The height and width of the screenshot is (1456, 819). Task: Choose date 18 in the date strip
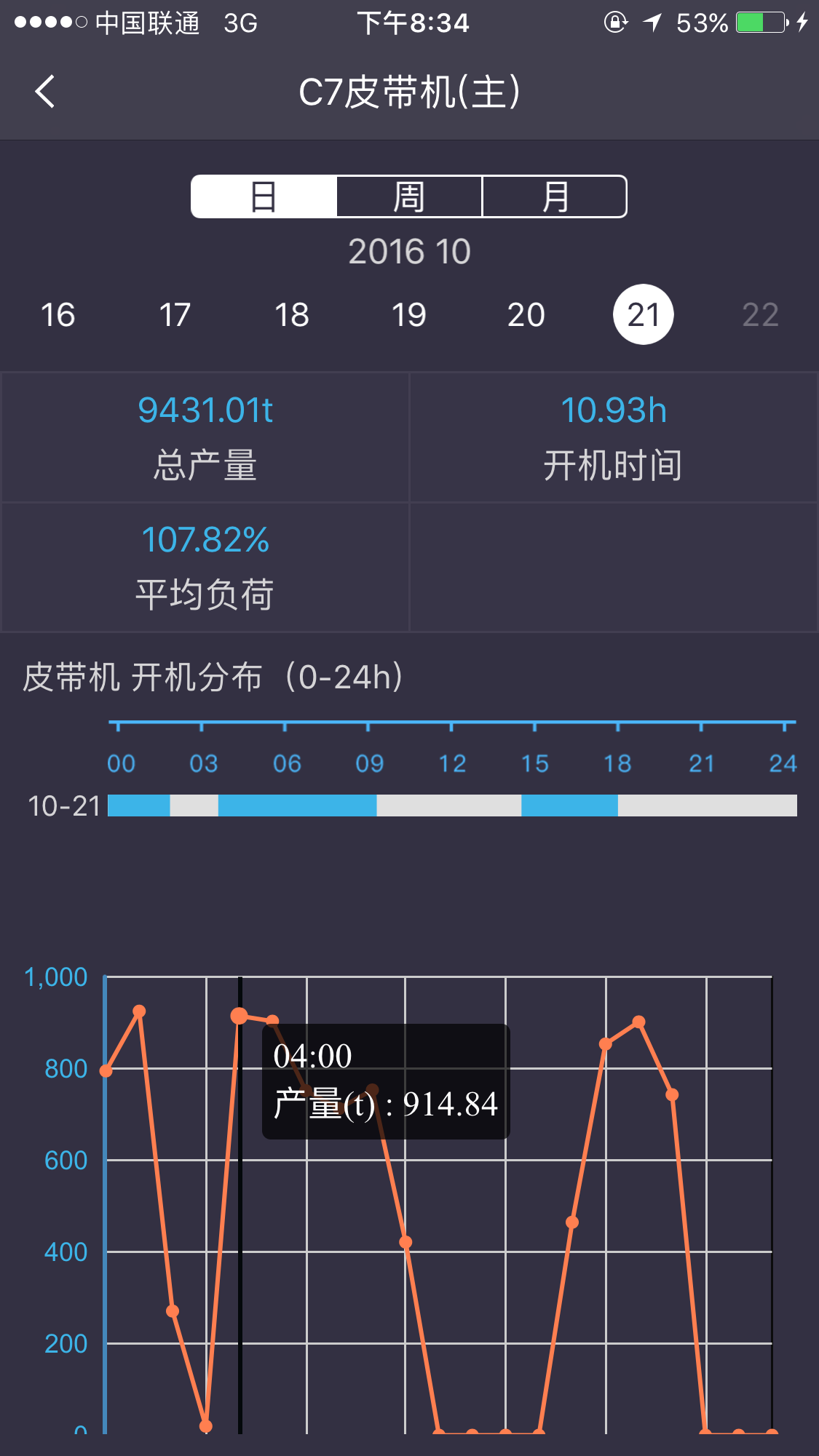point(292,315)
